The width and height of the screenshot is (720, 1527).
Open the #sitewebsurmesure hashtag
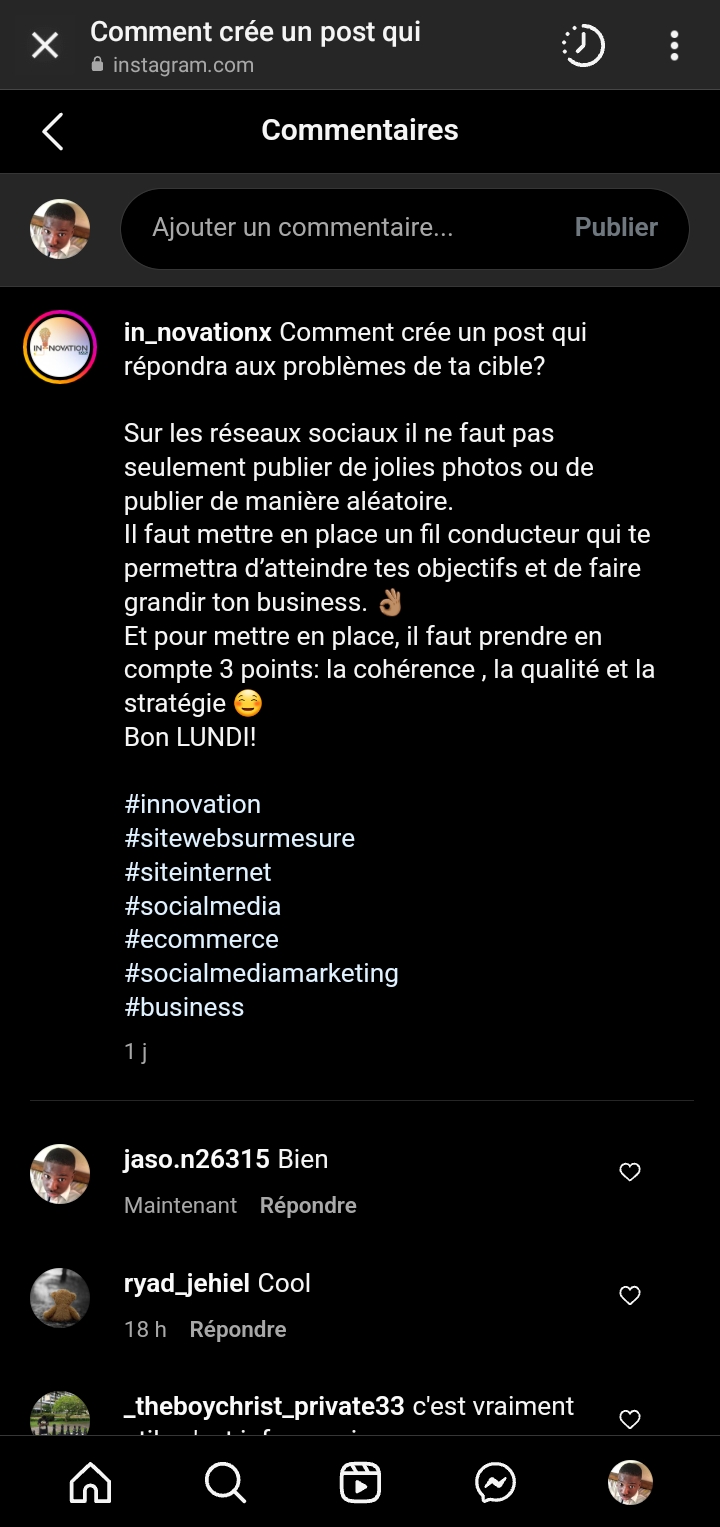click(x=239, y=838)
